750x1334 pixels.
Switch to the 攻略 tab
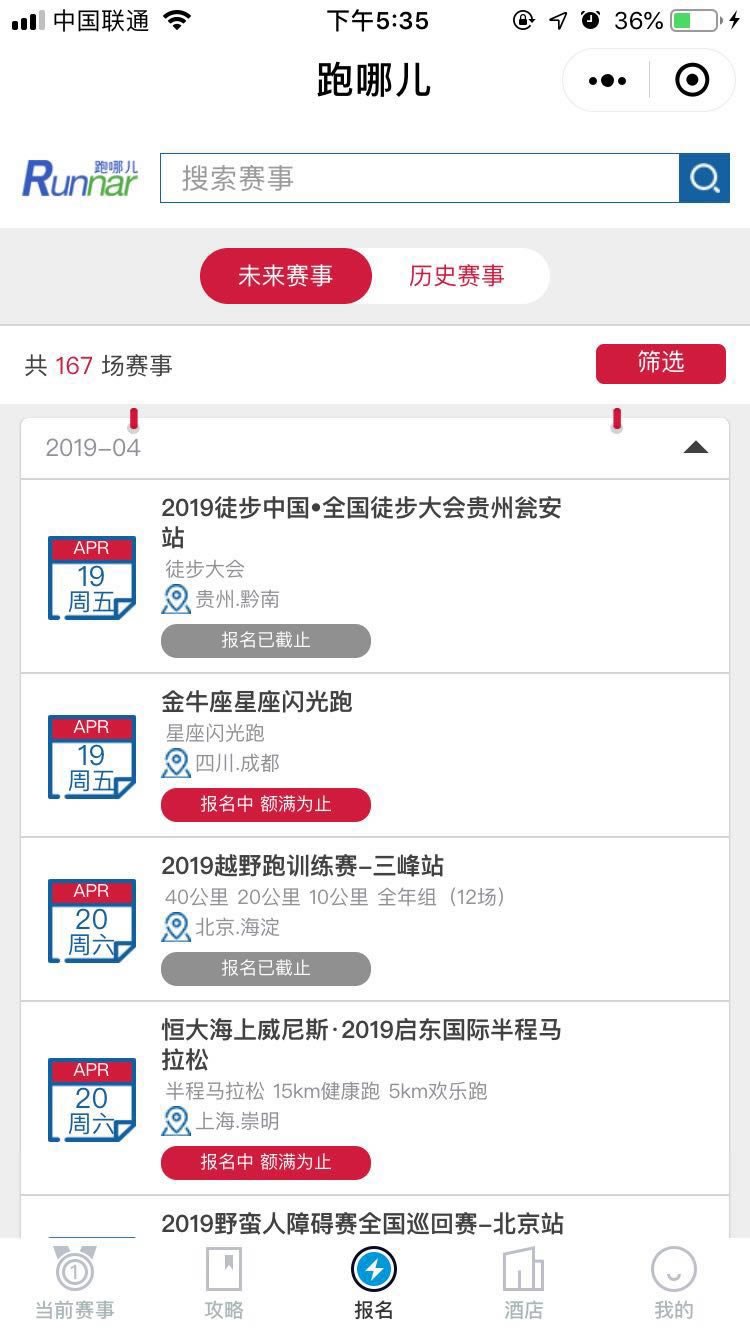[x=224, y=1285]
